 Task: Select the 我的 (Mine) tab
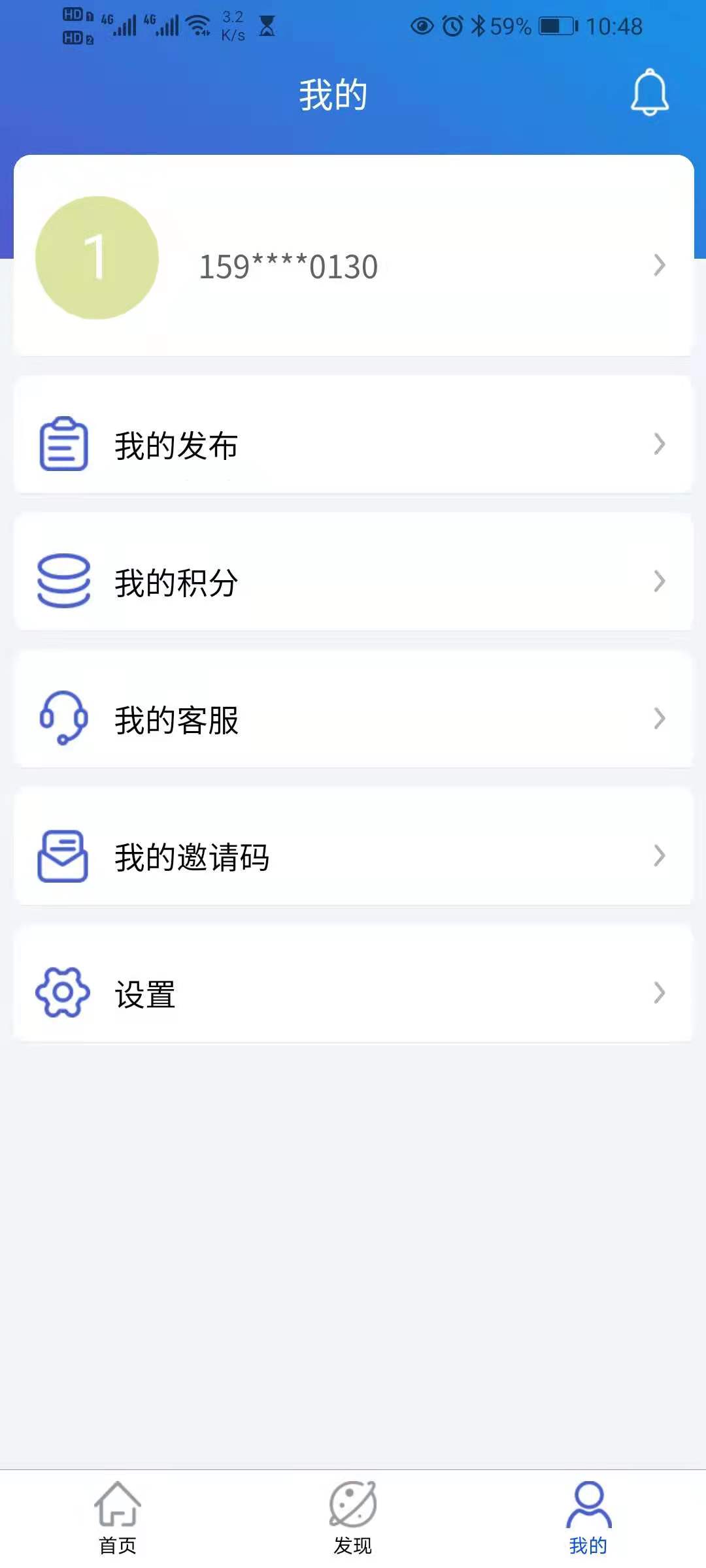click(x=588, y=1517)
